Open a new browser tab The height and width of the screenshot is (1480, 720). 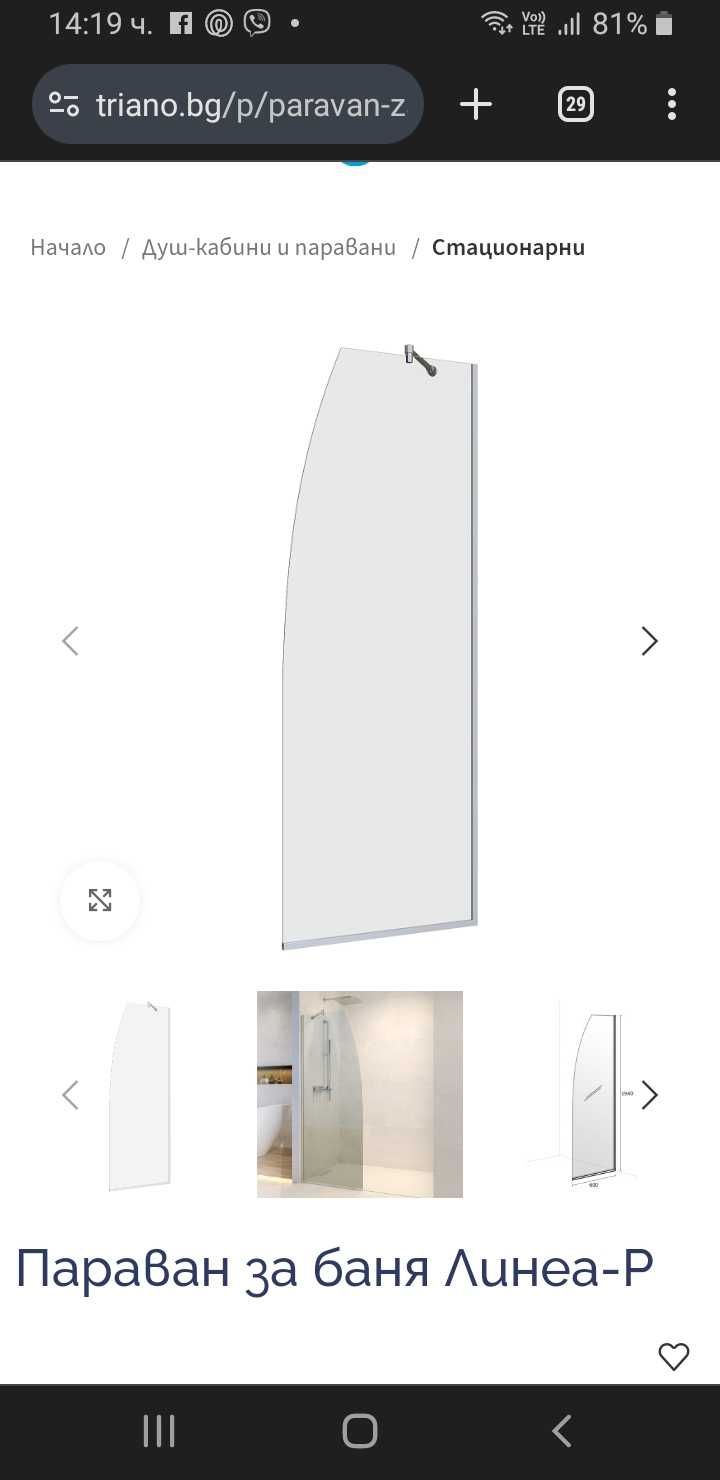476,104
